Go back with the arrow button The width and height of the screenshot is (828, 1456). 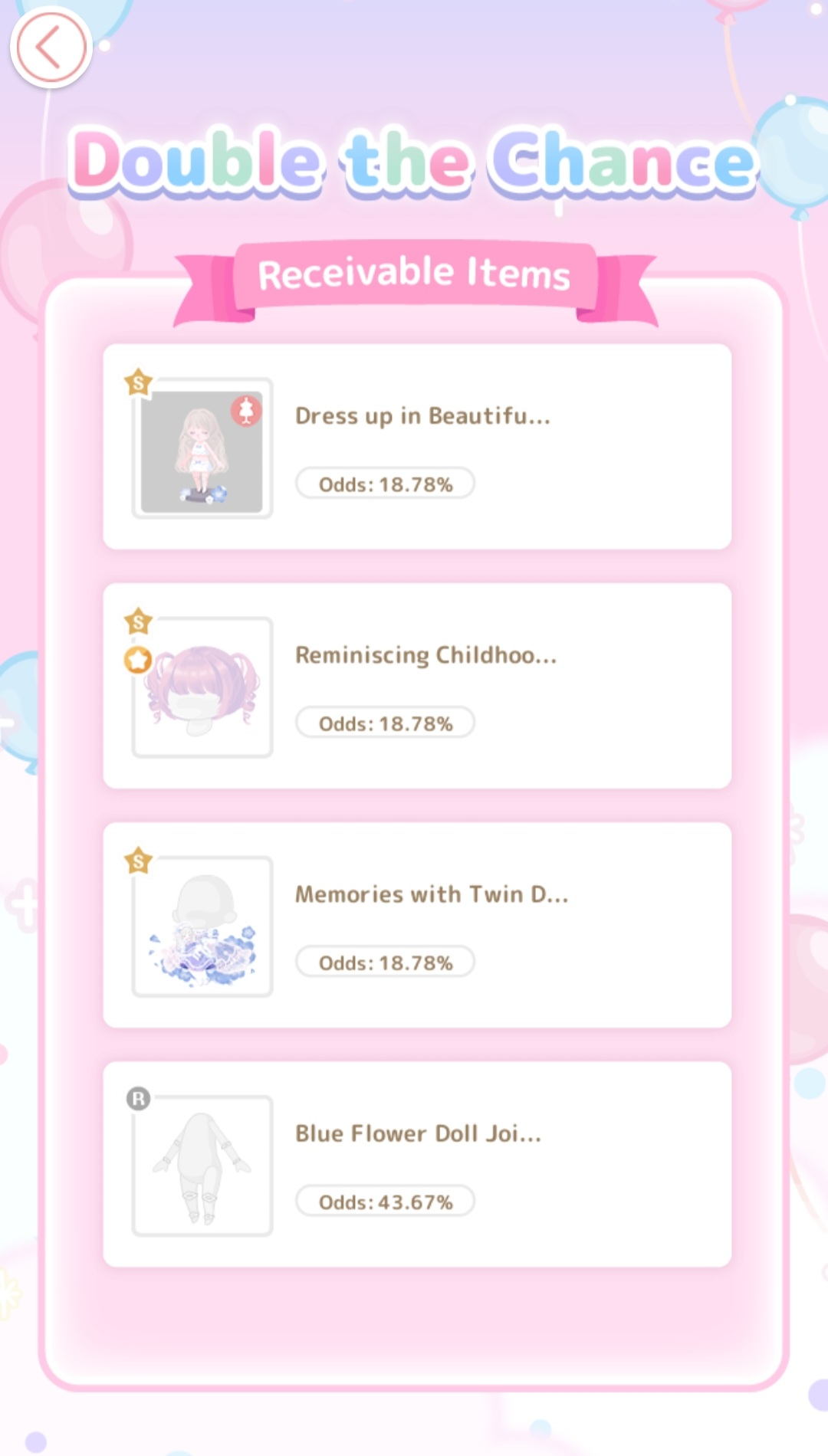point(51,48)
